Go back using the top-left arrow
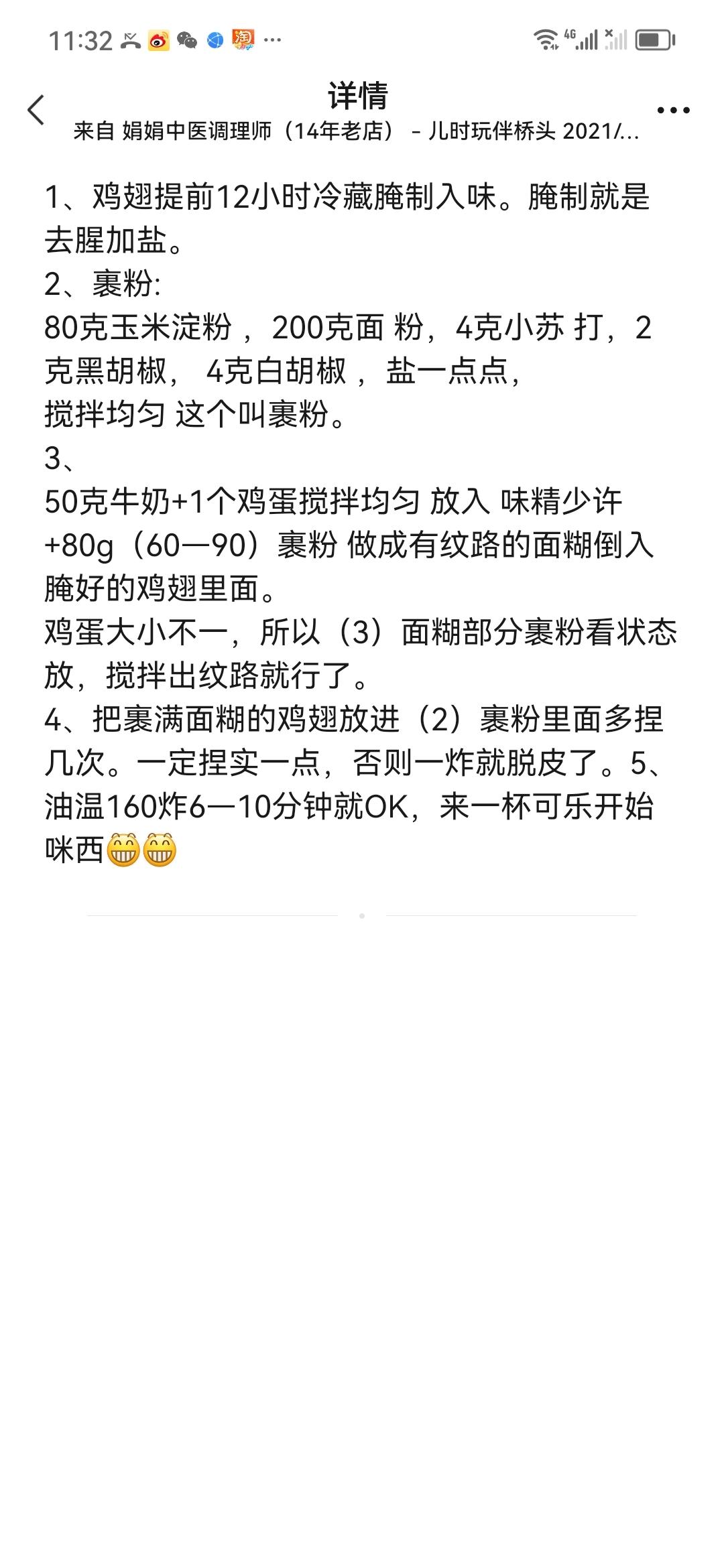 coord(36,110)
